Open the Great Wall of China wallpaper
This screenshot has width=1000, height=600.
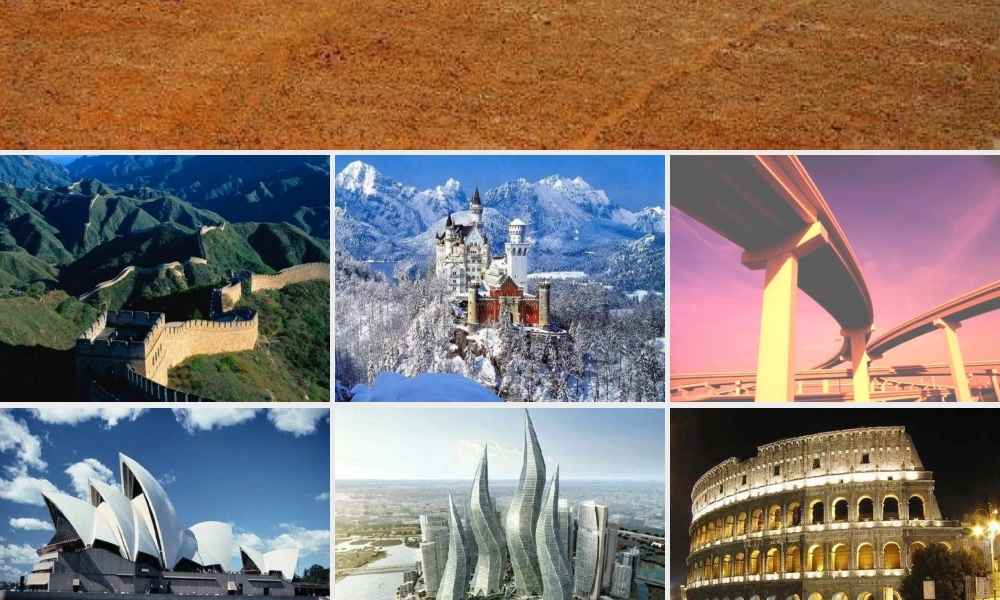point(165,278)
